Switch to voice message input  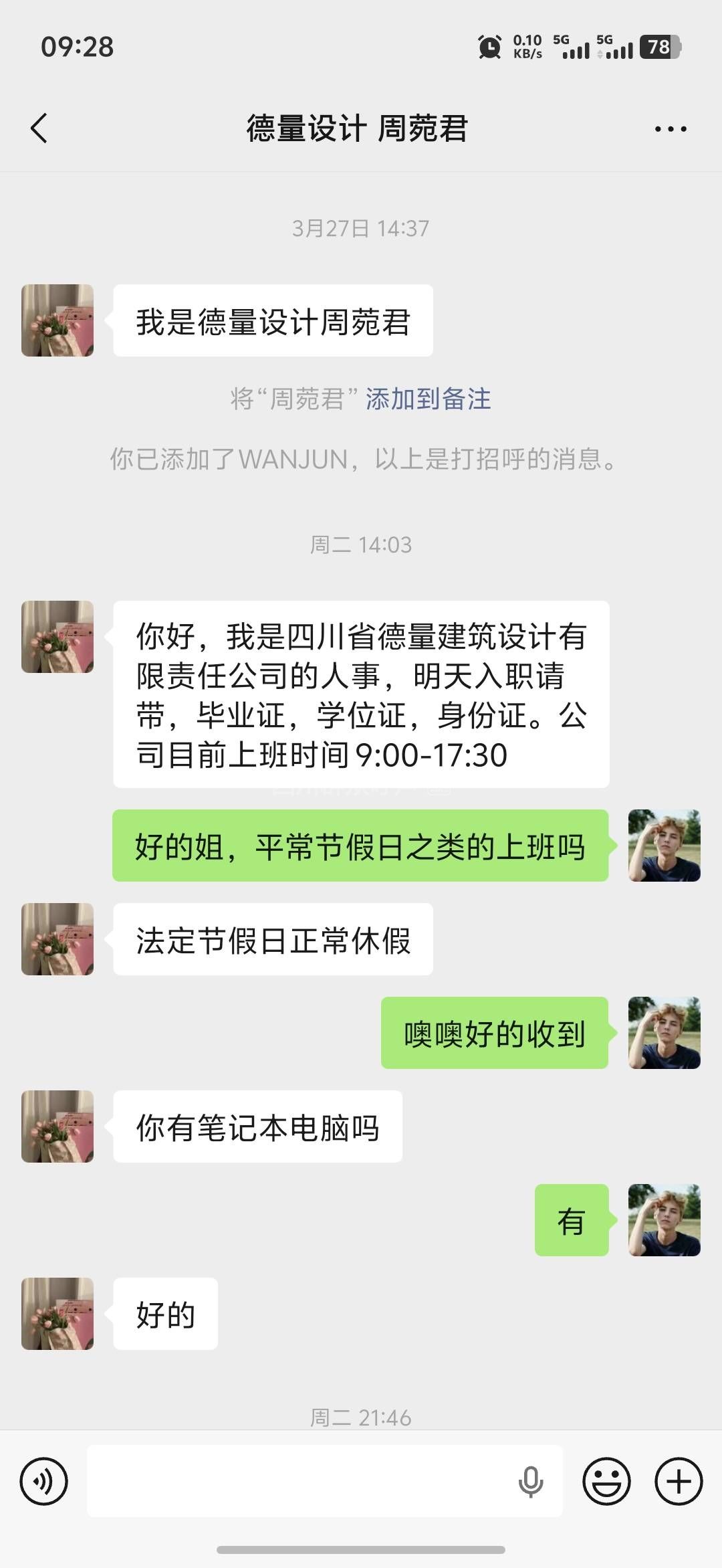click(x=44, y=1482)
